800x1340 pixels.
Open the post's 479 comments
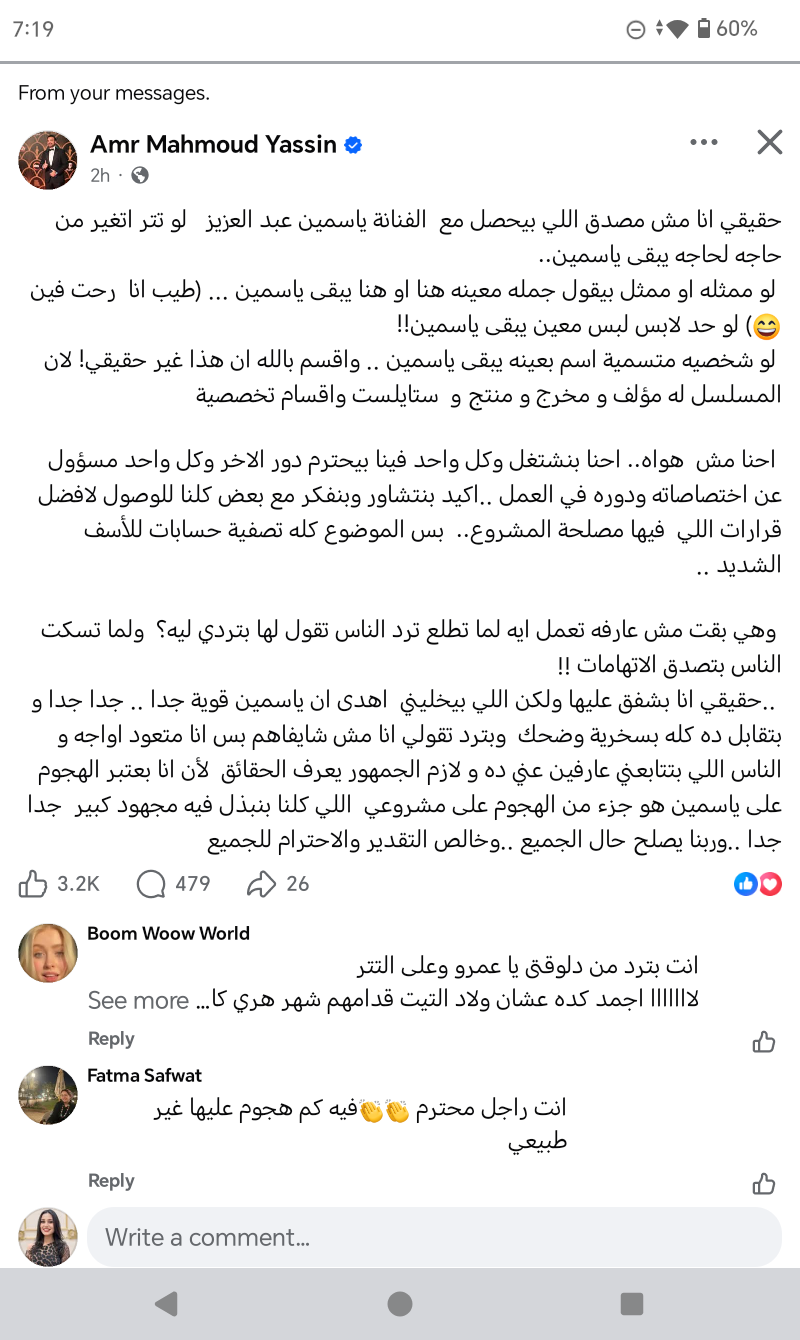click(x=172, y=884)
